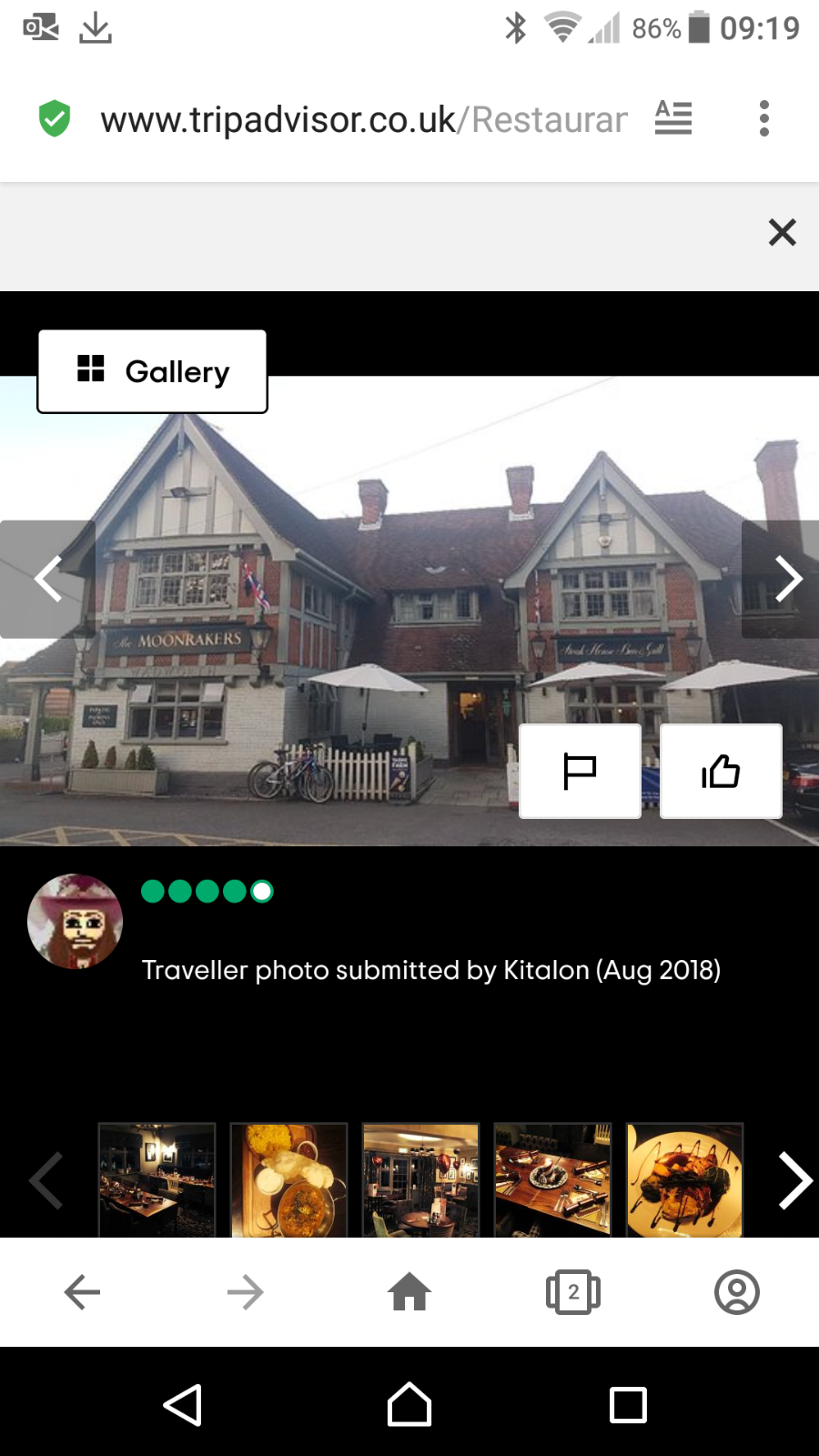Image resolution: width=819 pixels, height=1456 pixels.
Task: Close the photo viewer
Action: (782, 232)
